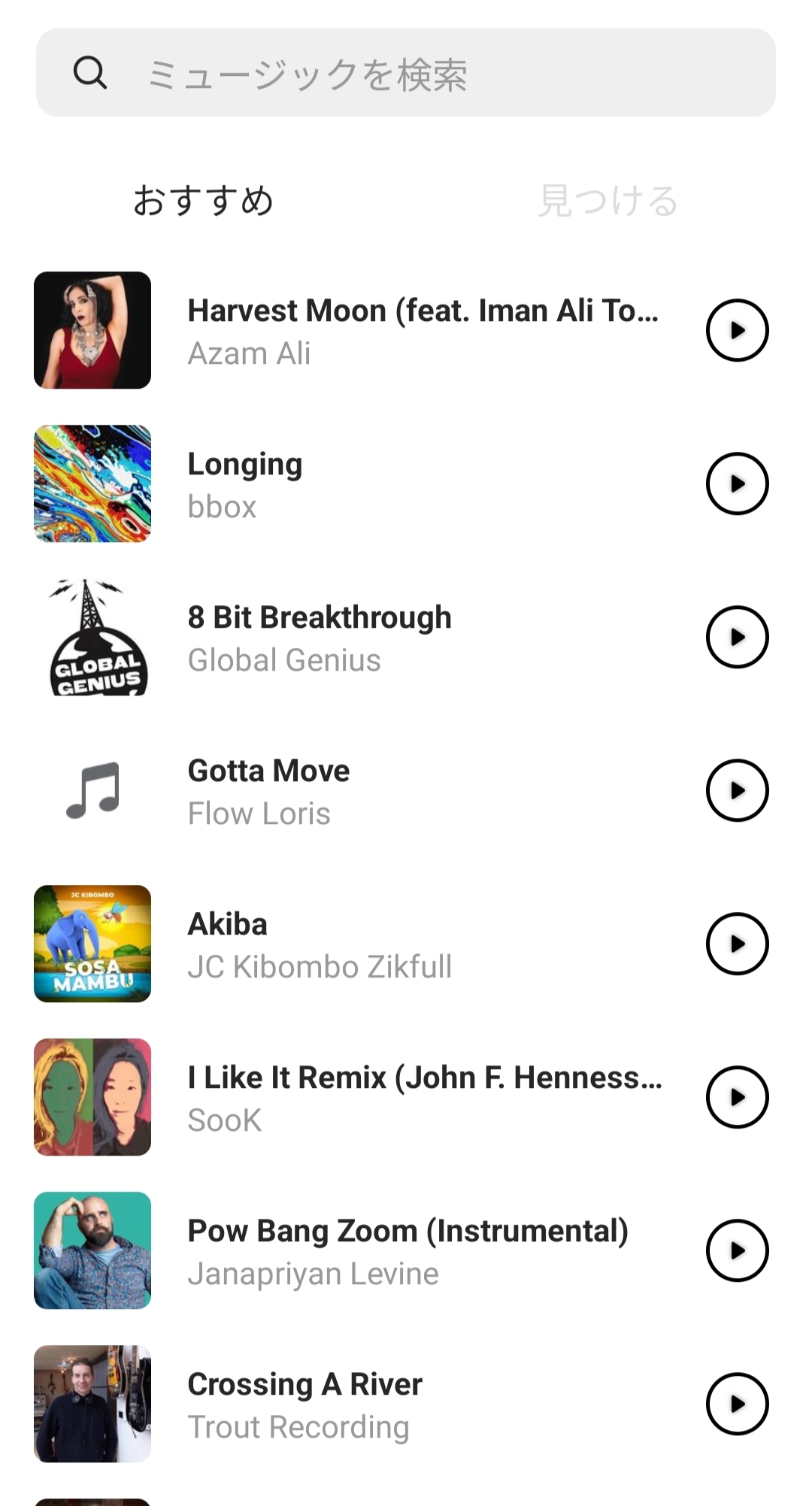The image size is (812, 1506).
Task: Preview Pow Bang Zoom (Instrumental)
Action: pos(737,1250)
